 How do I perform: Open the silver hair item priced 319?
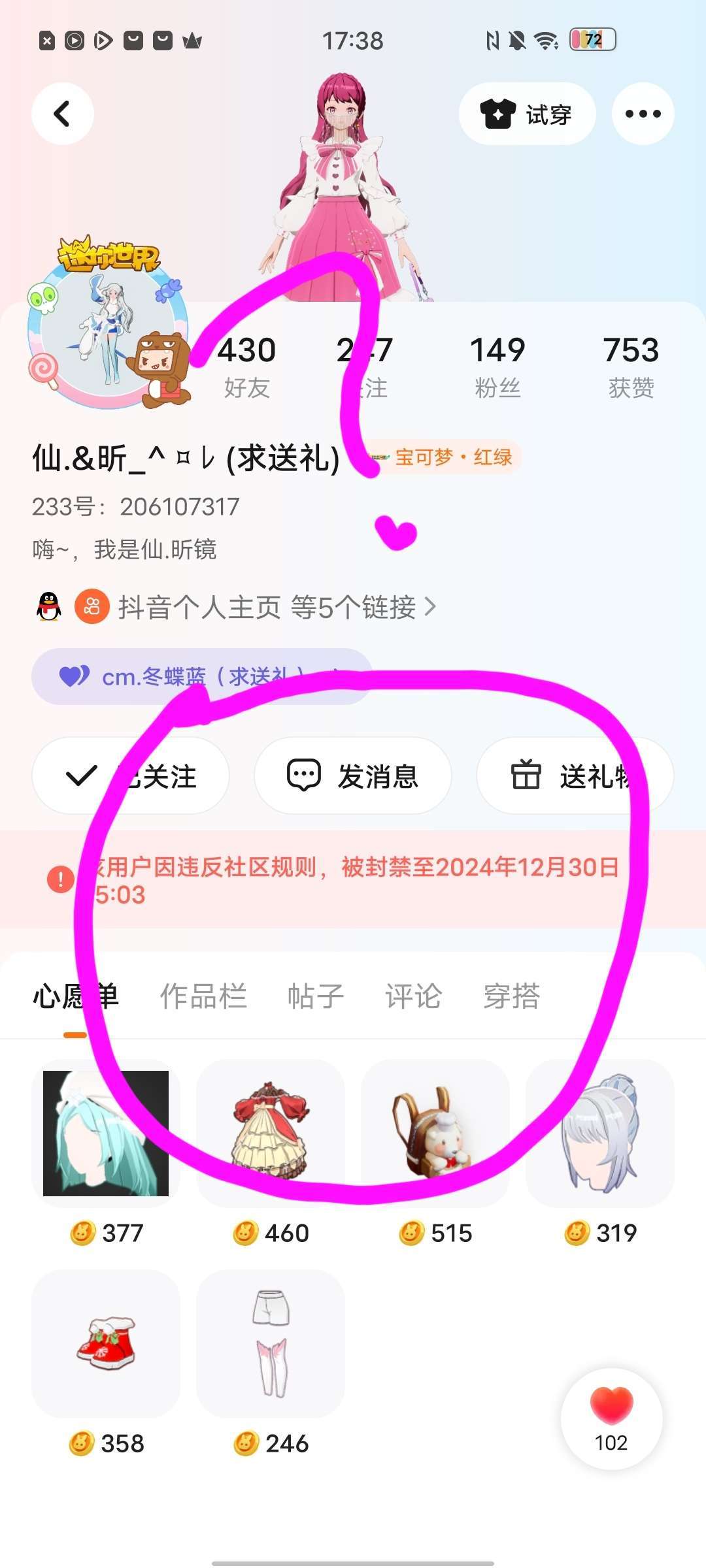(x=599, y=1134)
